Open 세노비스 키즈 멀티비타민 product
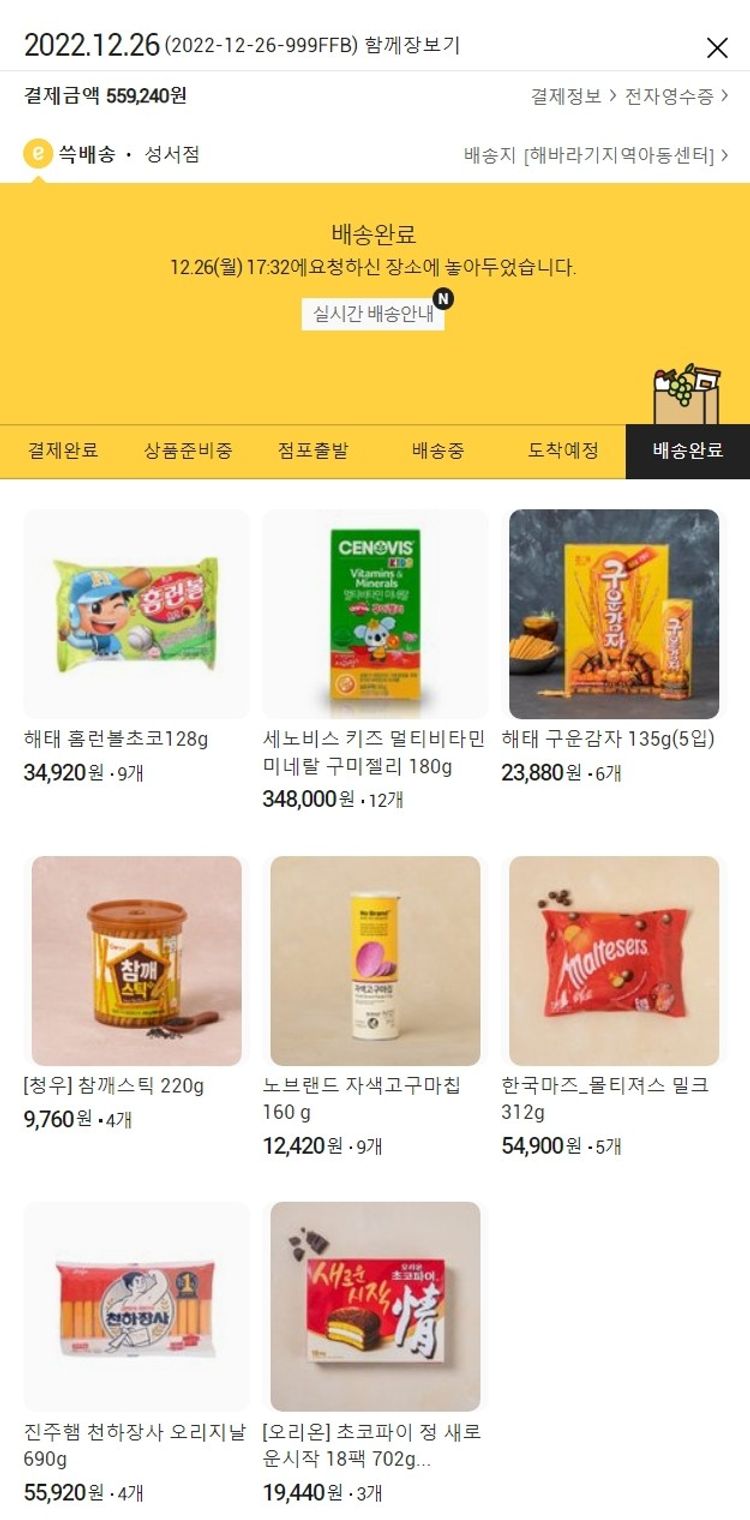This screenshot has width=750, height=1520. pyautogui.click(x=375, y=614)
